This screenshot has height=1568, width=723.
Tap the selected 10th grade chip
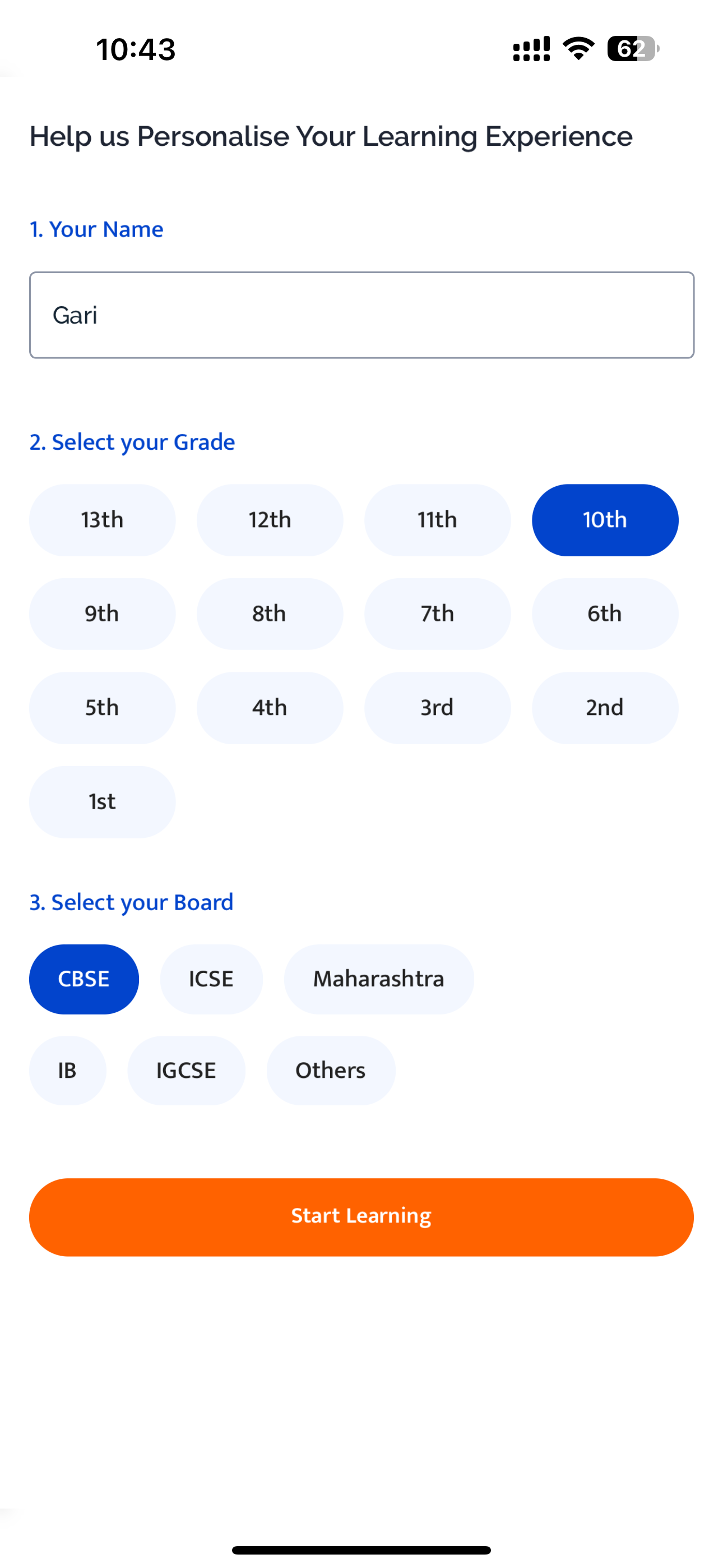click(x=604, y=520)
